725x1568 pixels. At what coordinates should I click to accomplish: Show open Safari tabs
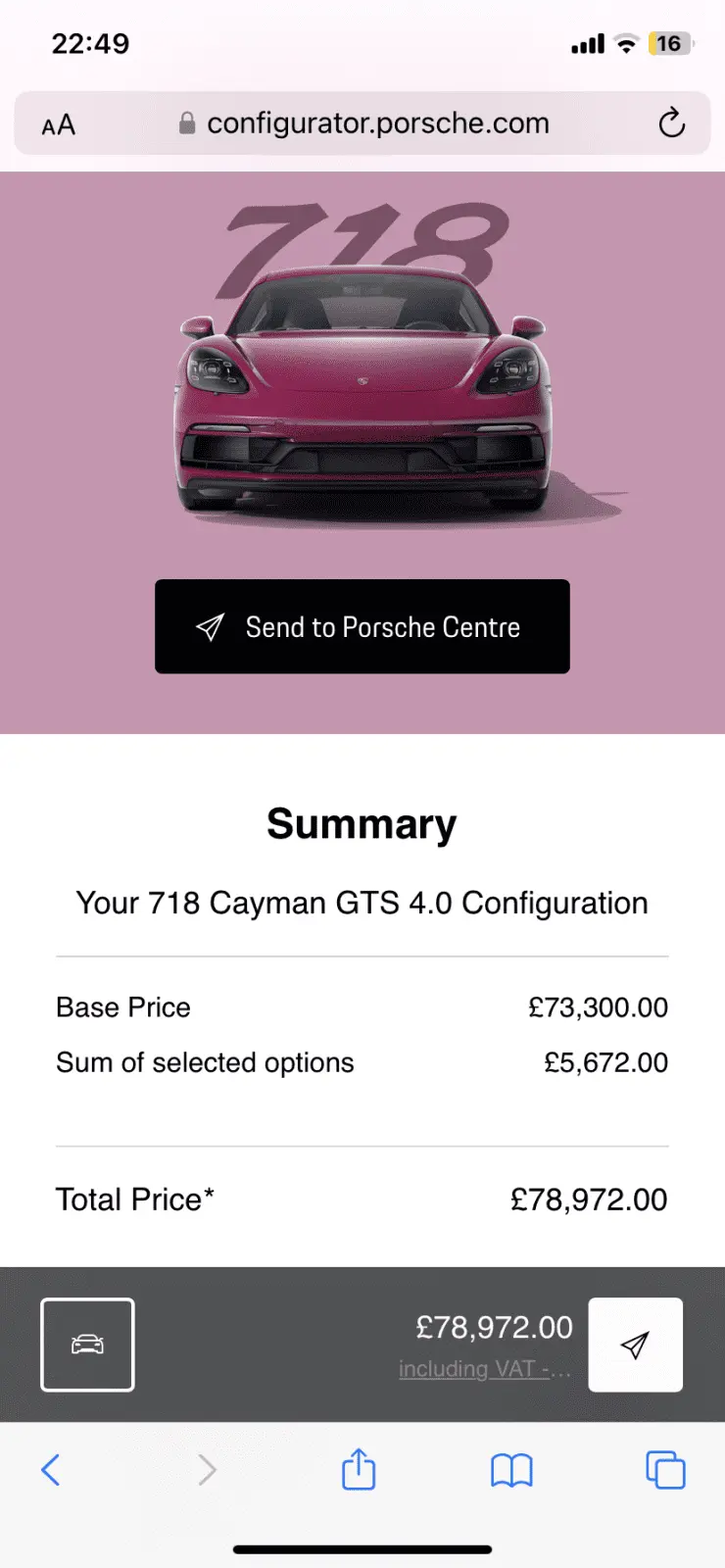[665, 1469]
